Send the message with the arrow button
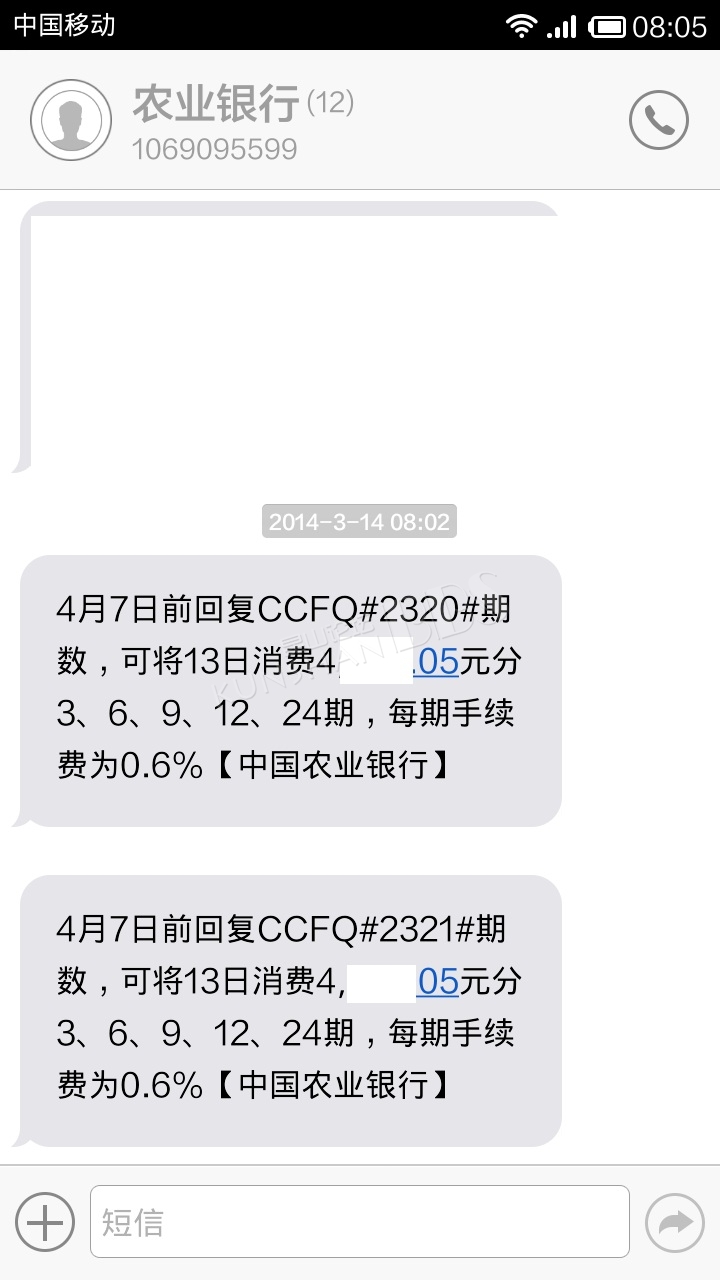 pos(675,1222)
